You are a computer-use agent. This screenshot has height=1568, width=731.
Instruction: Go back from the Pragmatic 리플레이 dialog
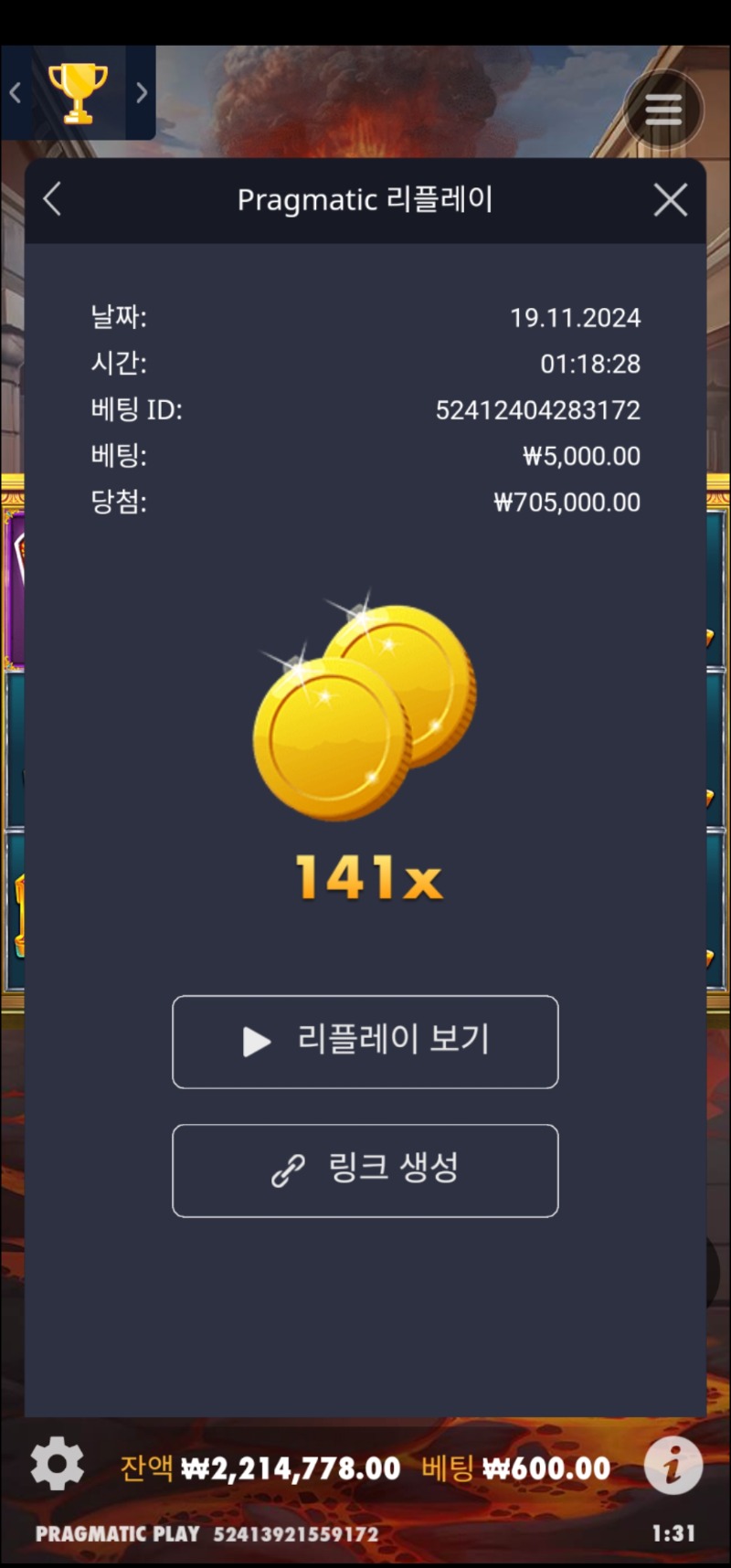53,199
